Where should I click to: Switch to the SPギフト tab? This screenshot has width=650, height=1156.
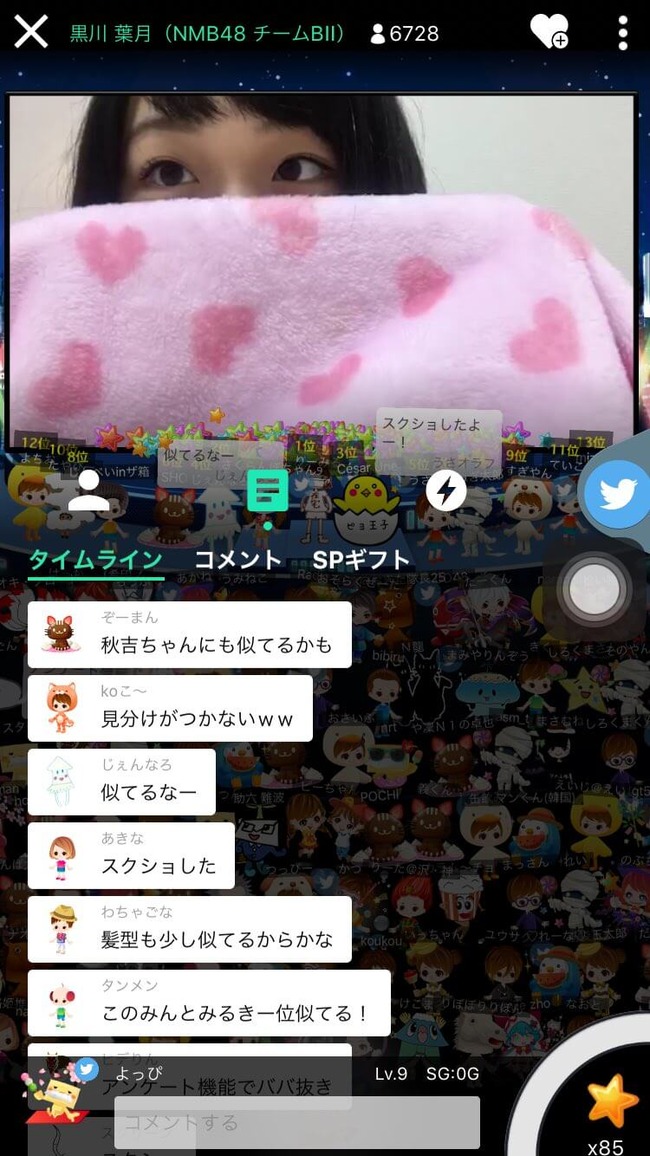(361, 560)
